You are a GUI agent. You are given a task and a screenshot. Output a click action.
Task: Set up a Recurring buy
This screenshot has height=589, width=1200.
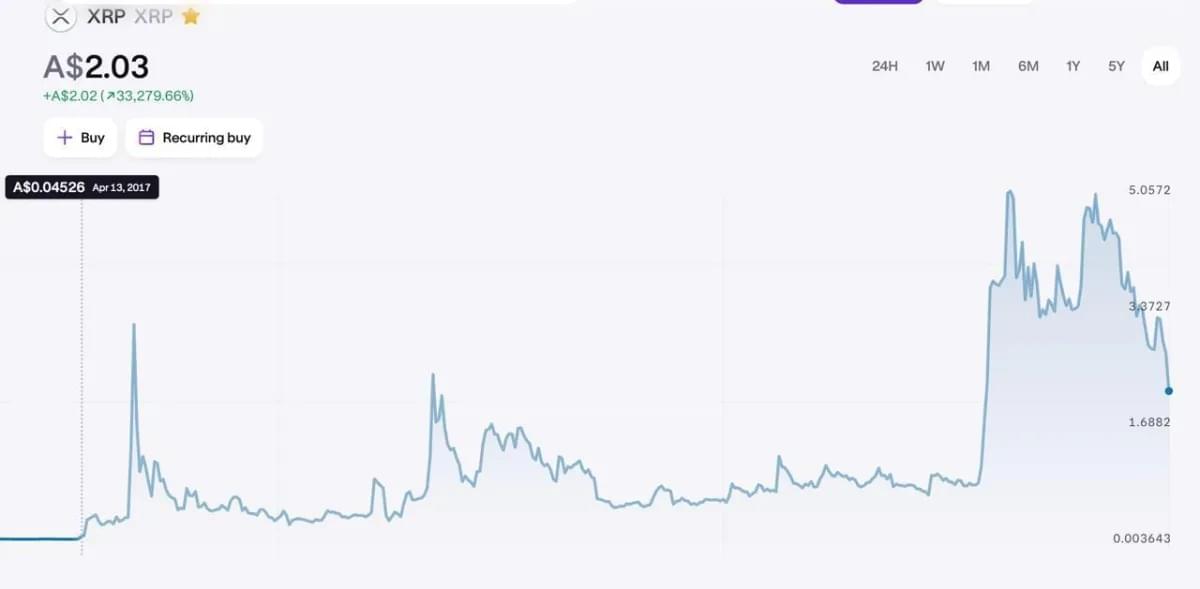[194, 138]
